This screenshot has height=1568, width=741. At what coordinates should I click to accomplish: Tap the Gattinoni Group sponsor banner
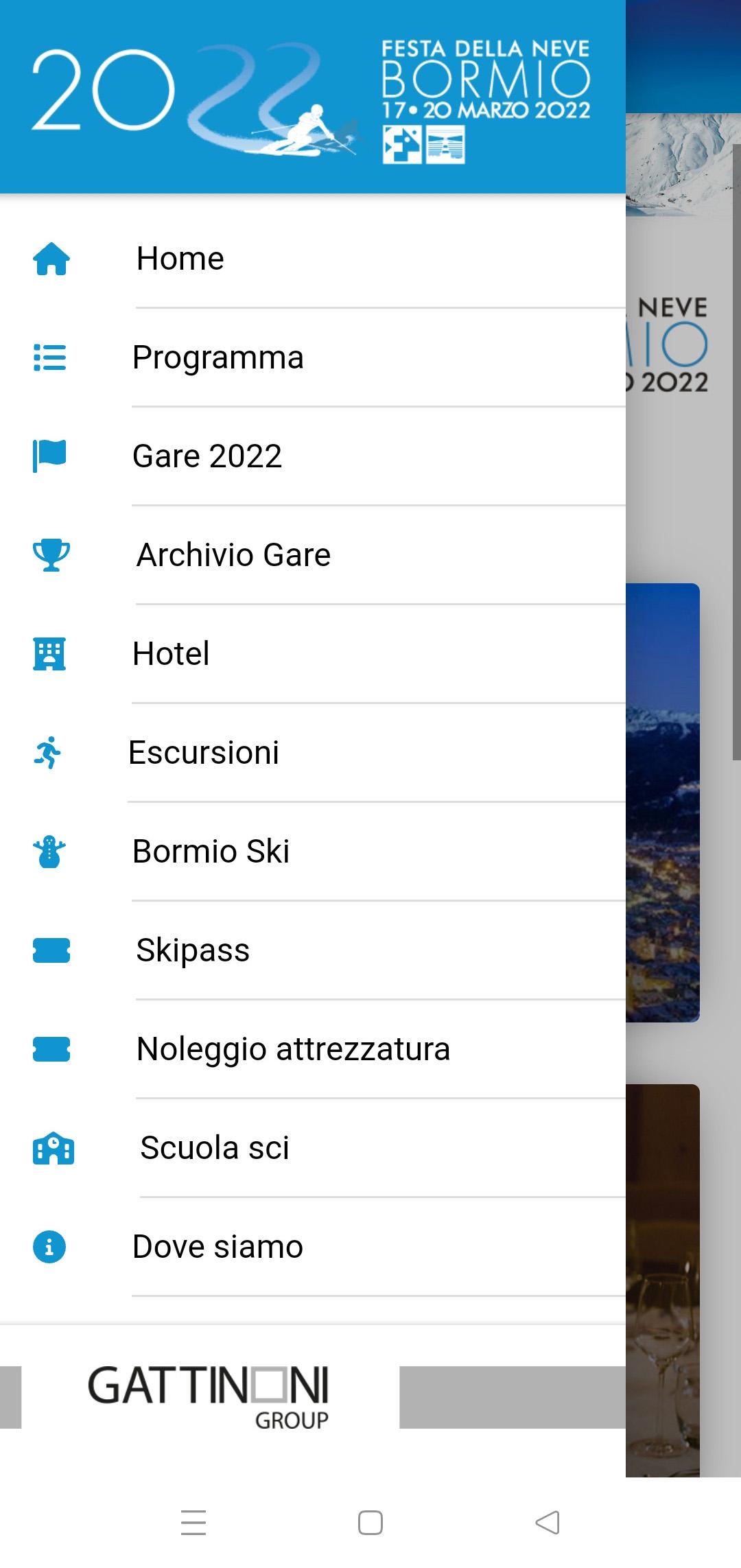click(x=209, y=1397)
